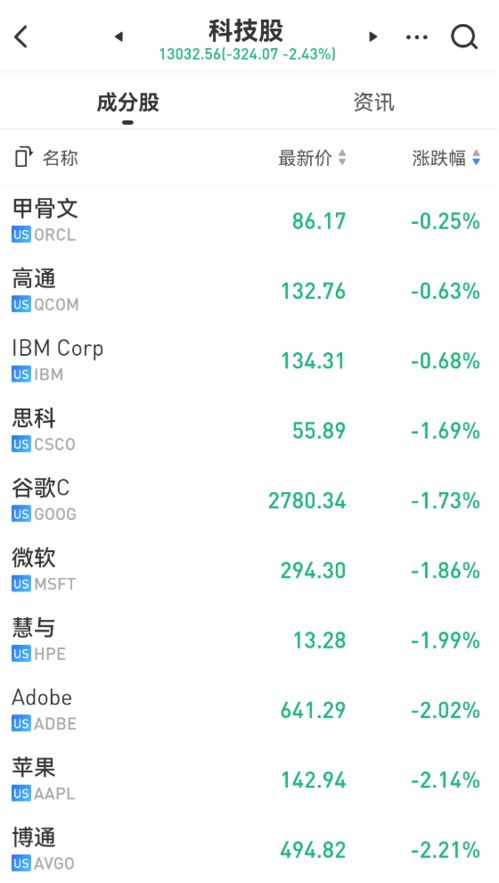View Adobe ADBE stock page
Viewport: 499px width, 883px height.
(x=250, y=710)
